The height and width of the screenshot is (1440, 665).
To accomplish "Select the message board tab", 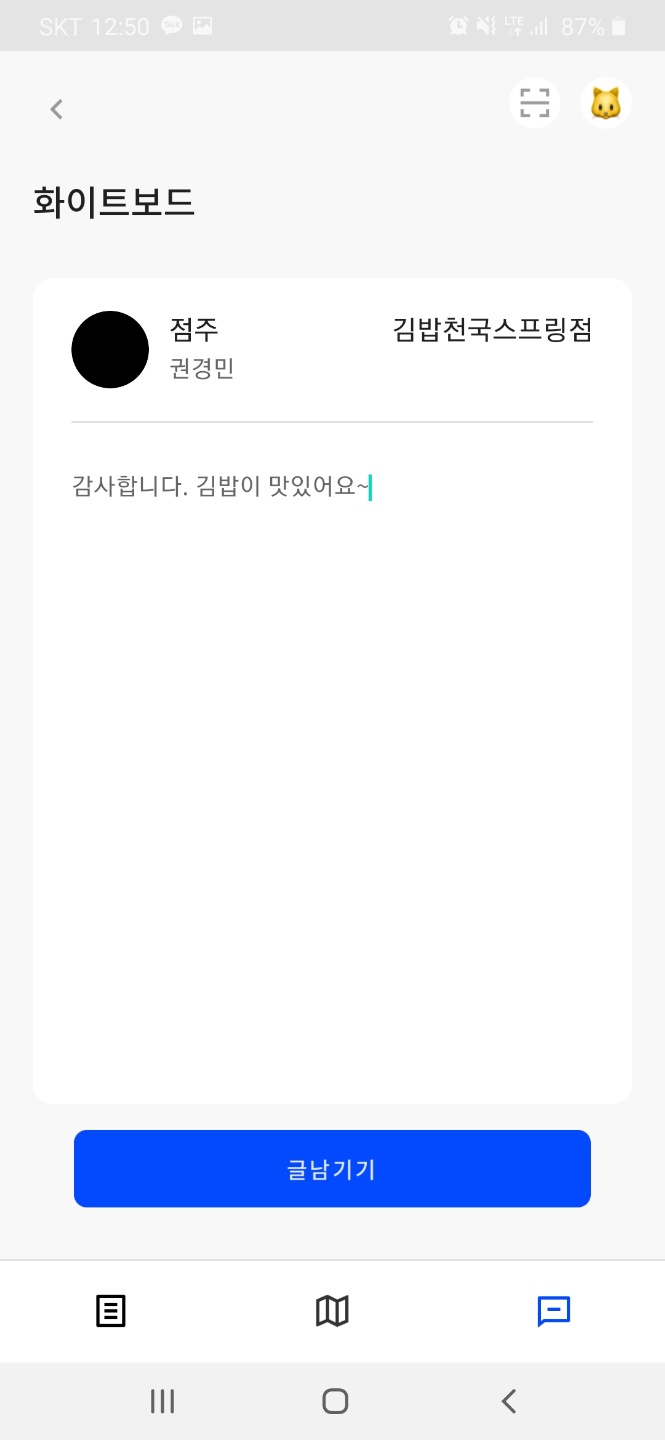I will (553, 1311).
